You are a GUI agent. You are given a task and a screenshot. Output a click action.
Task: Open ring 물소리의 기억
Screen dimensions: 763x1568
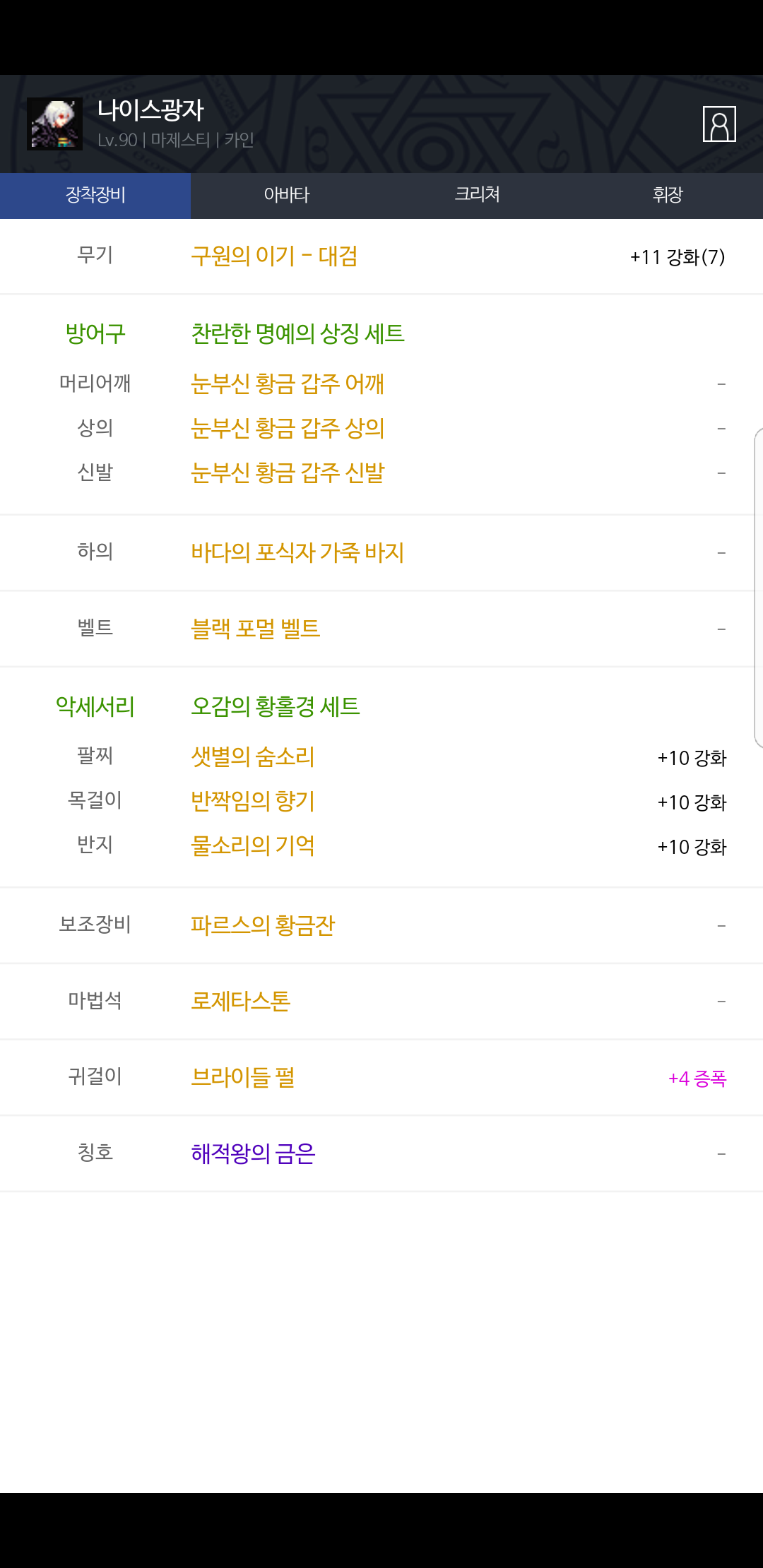tap(253, 845)
